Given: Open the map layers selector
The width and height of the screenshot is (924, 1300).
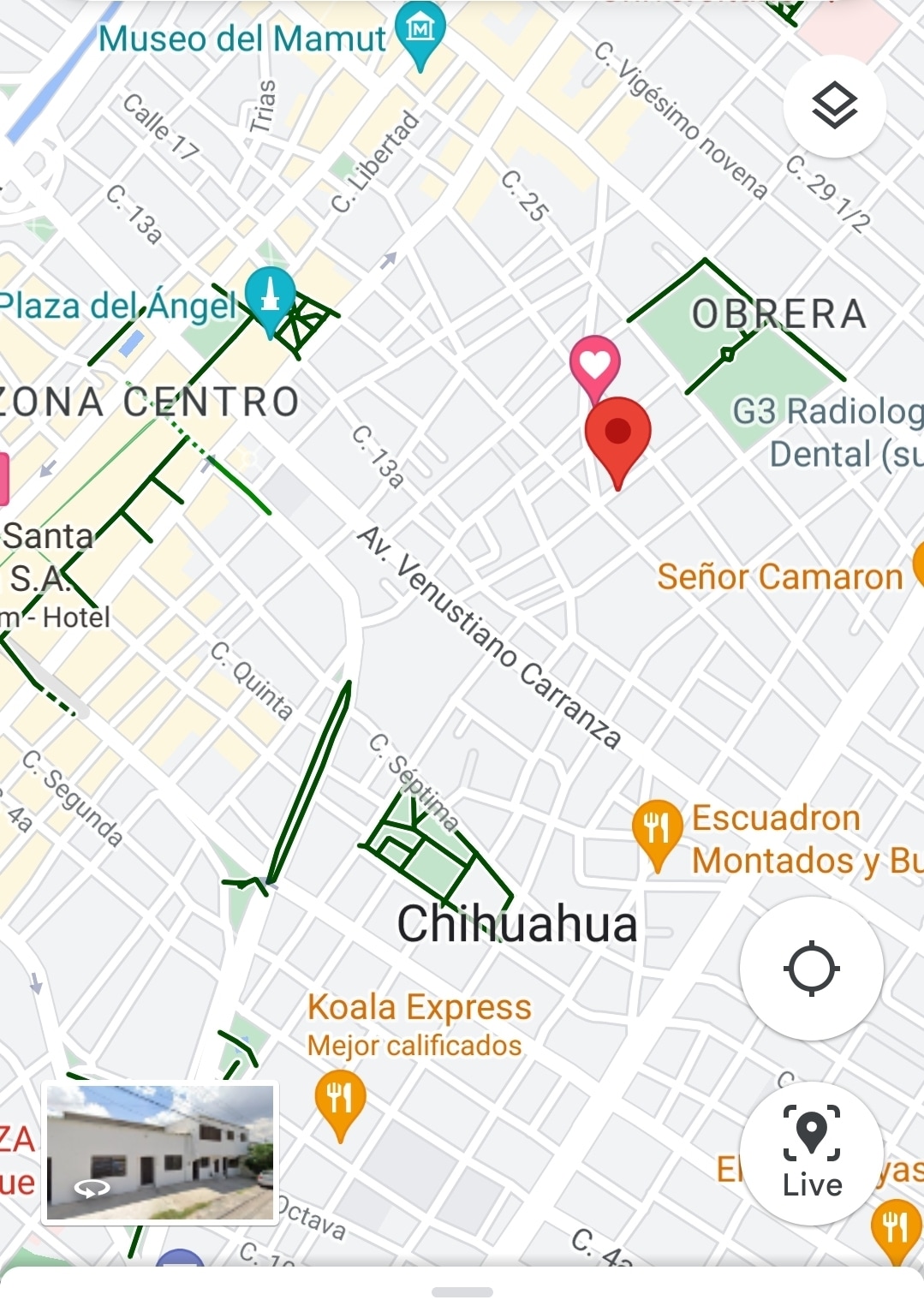Looking at the screenshot, I should [x=834, y=106].
